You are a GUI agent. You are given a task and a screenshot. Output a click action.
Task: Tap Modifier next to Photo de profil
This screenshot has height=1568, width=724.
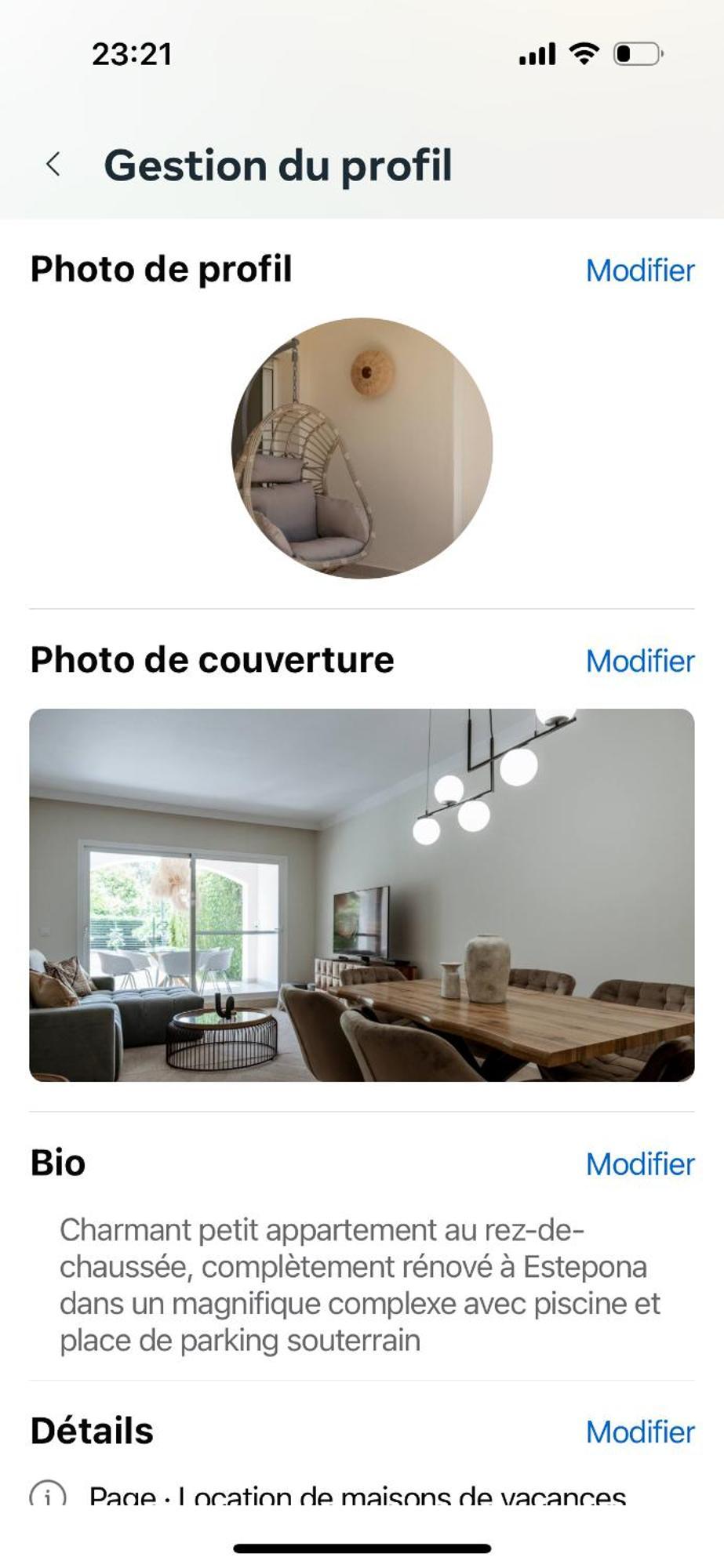tap(639, 270)
